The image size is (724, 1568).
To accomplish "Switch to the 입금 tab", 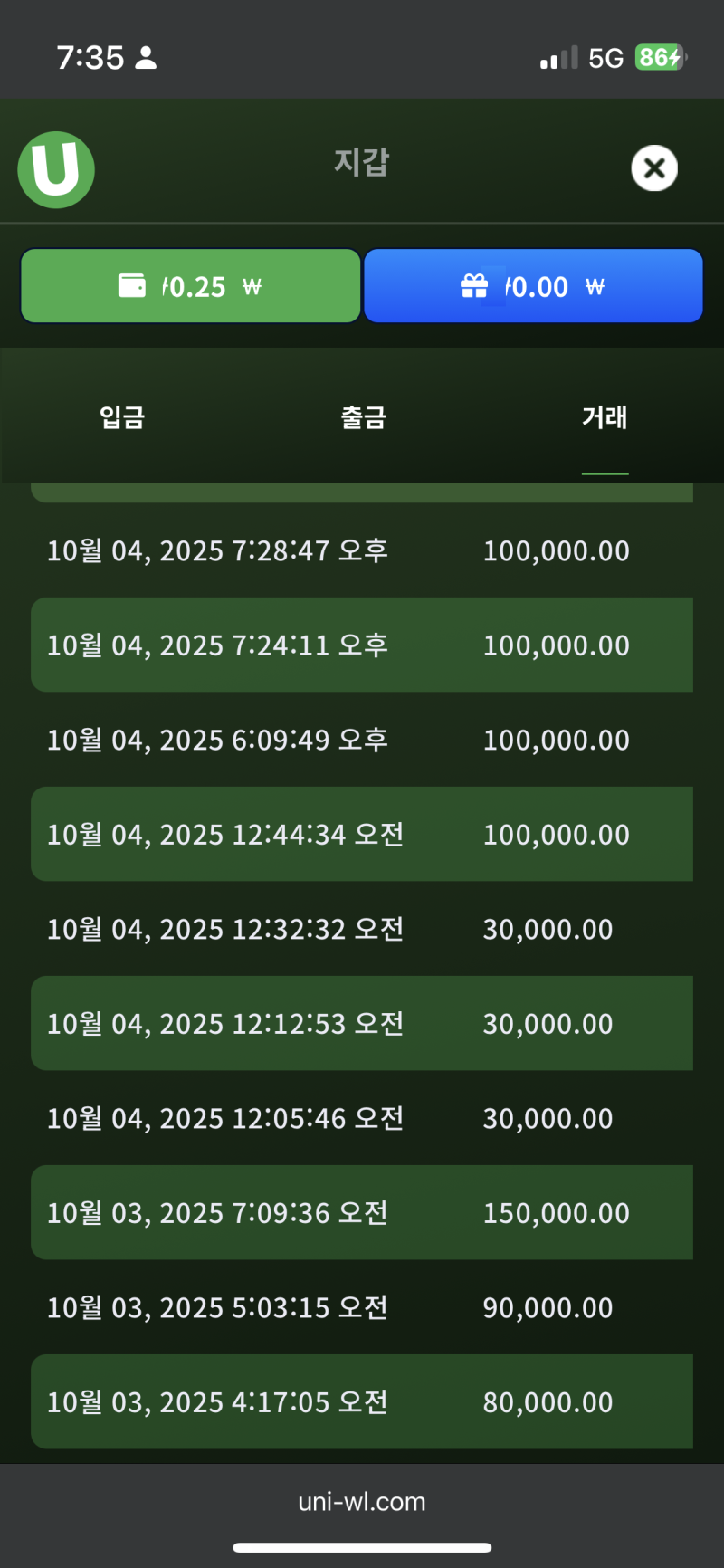I will click(x=122, y=417).
